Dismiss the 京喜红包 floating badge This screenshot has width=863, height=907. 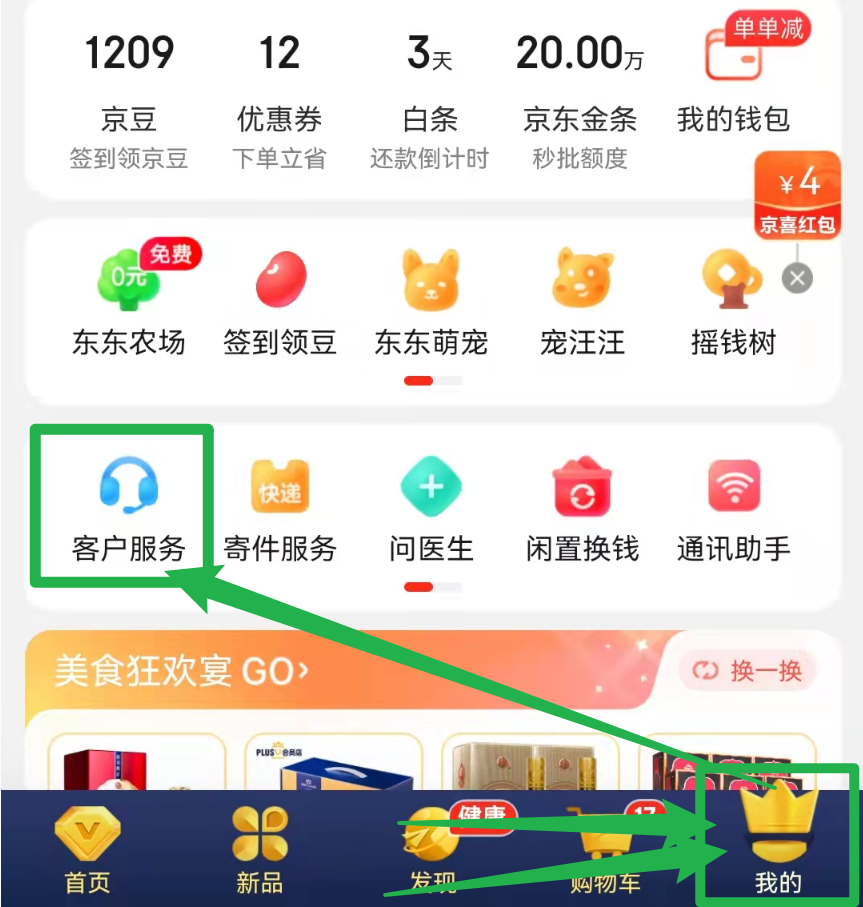pyautogui.click(x=797, y=279)
